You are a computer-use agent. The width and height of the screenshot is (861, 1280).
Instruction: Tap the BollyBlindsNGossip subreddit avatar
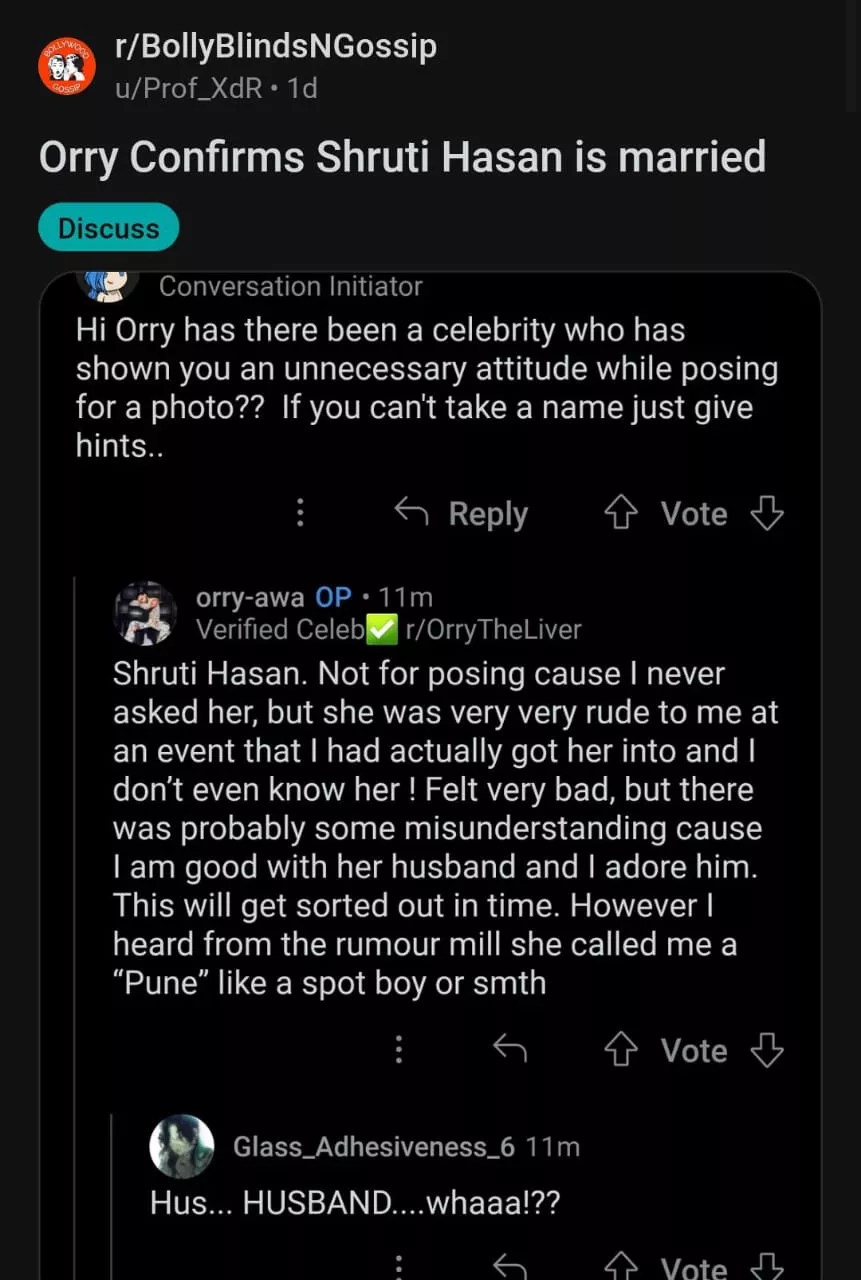tap(66, 66)
